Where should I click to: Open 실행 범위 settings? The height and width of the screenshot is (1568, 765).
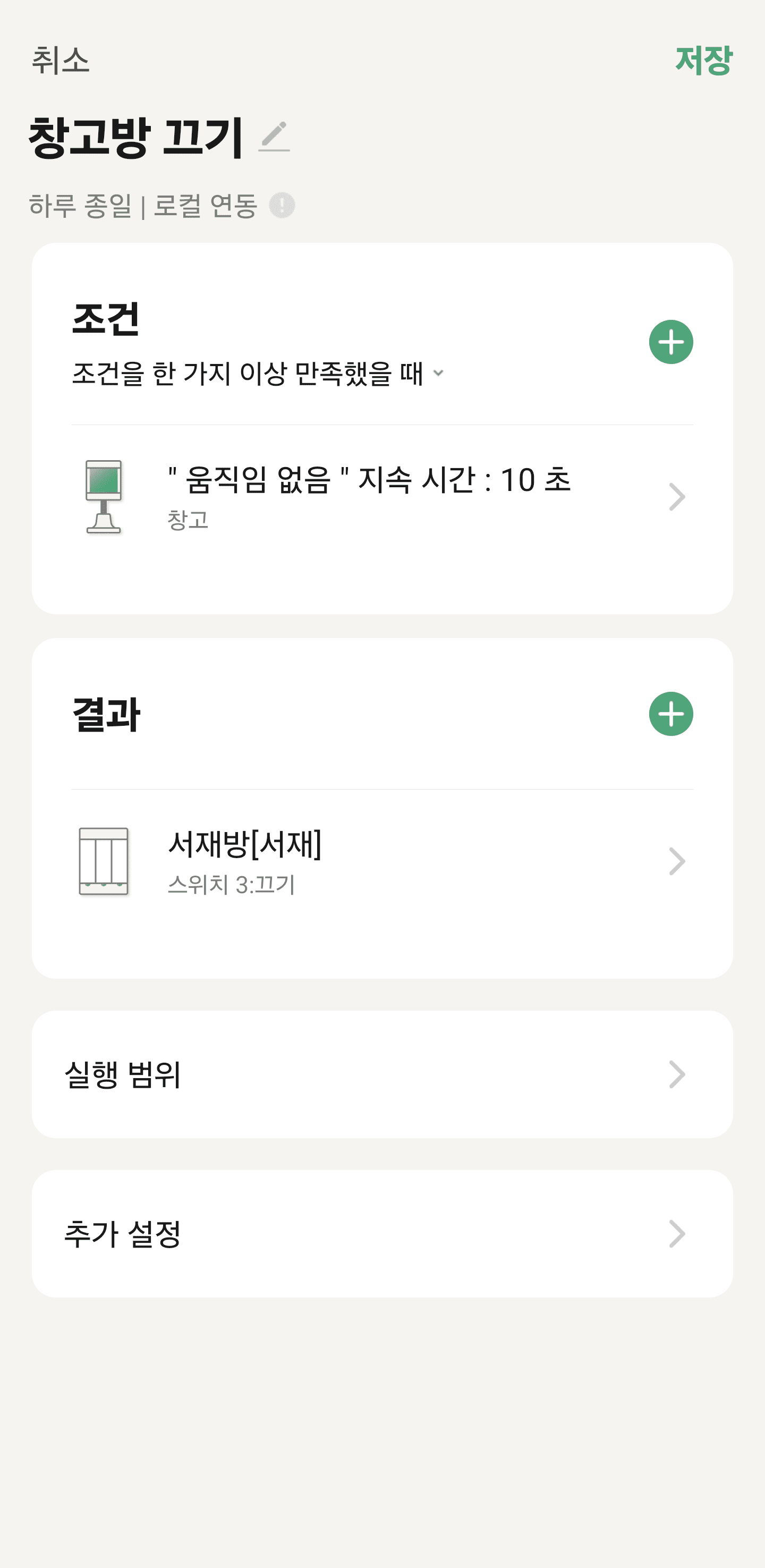coord(382,1074)
